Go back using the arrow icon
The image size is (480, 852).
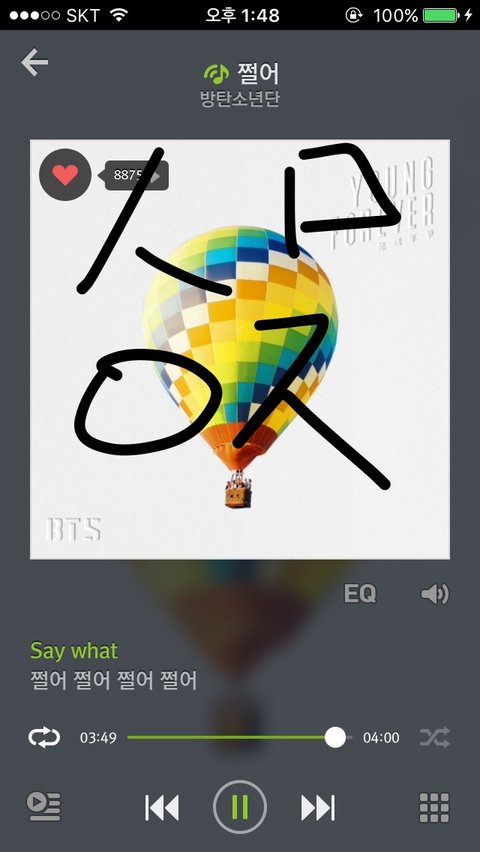[x=34, y=62]
